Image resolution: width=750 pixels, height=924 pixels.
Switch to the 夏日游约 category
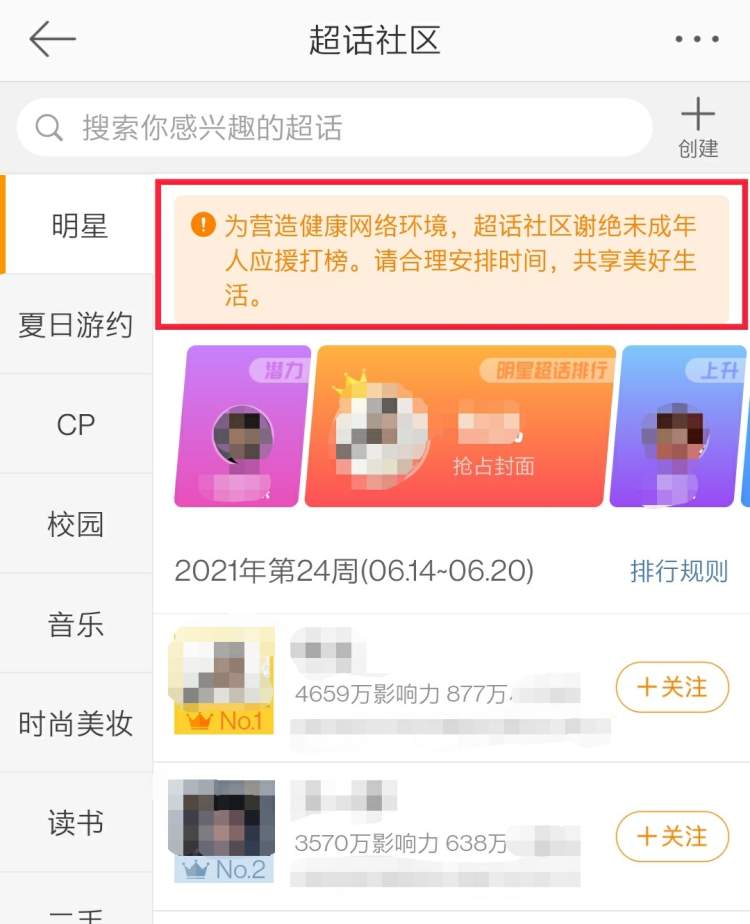point(76,325)
